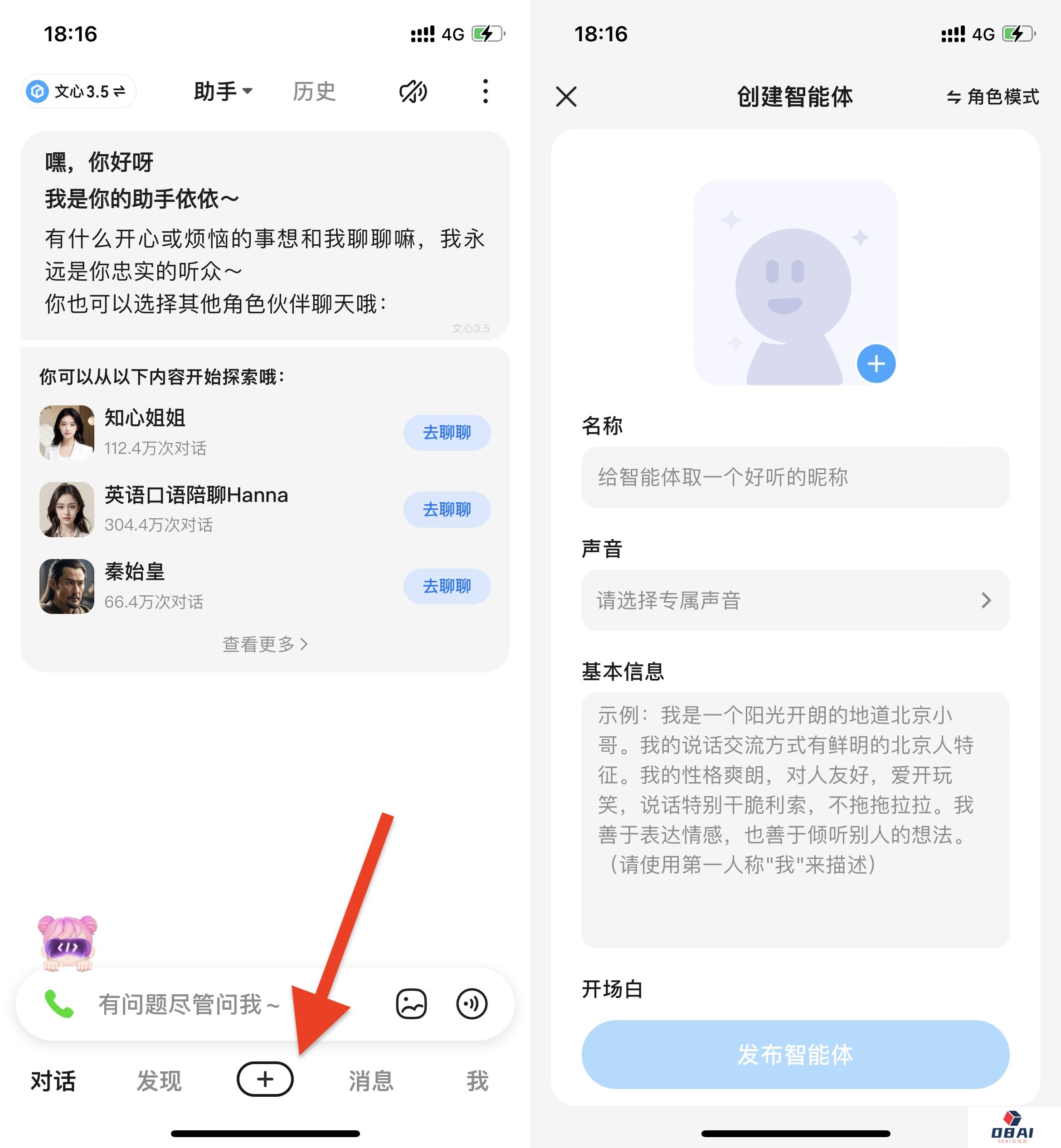Chat with 英语口语陪聊Hanna
1061x1148 pixels.
pyautogui.click(x=446, y=509)
